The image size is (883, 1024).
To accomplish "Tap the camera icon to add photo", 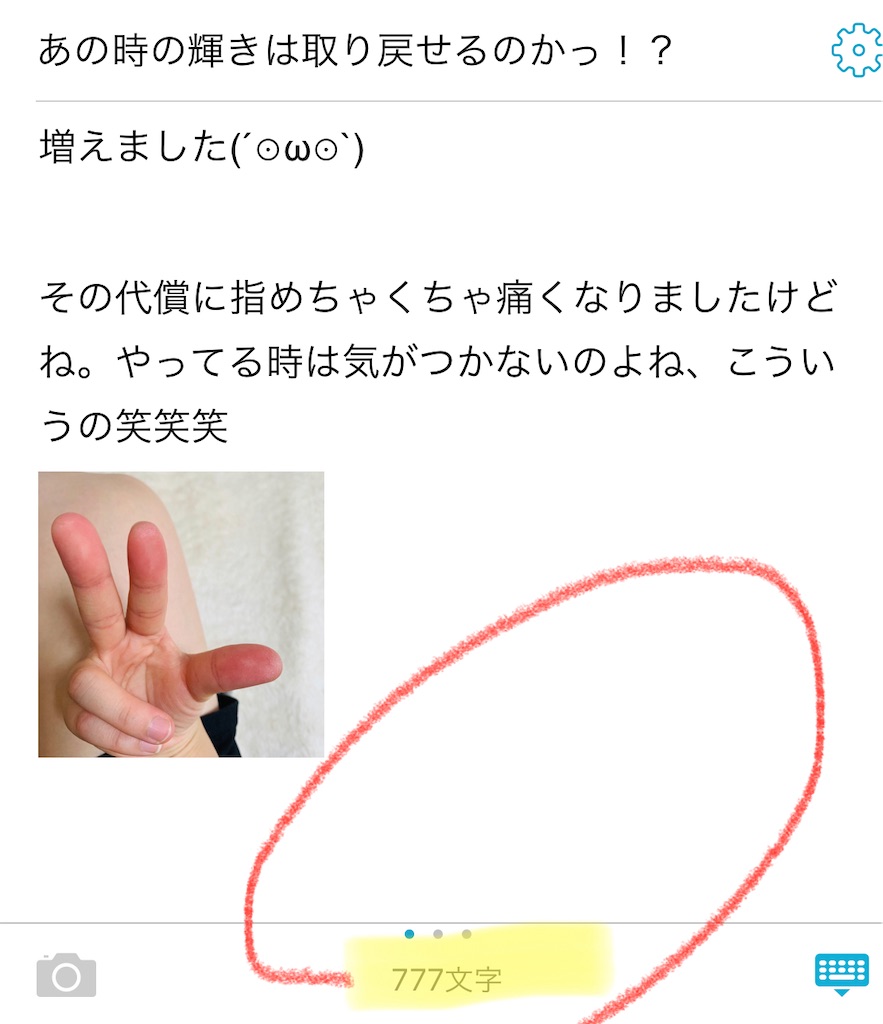I will [x=66, y=975].
